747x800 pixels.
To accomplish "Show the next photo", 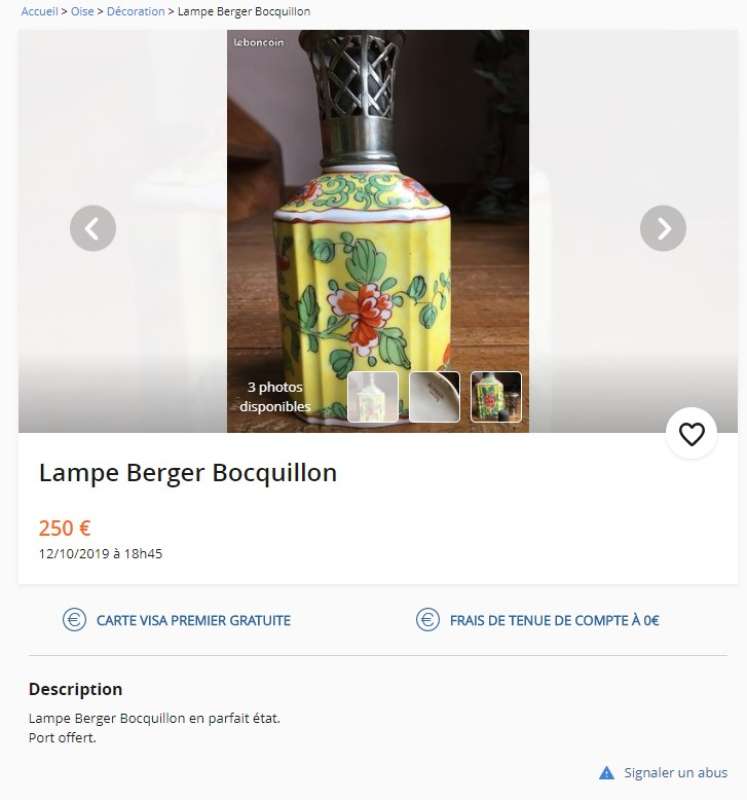I will [x=663, y=228].
